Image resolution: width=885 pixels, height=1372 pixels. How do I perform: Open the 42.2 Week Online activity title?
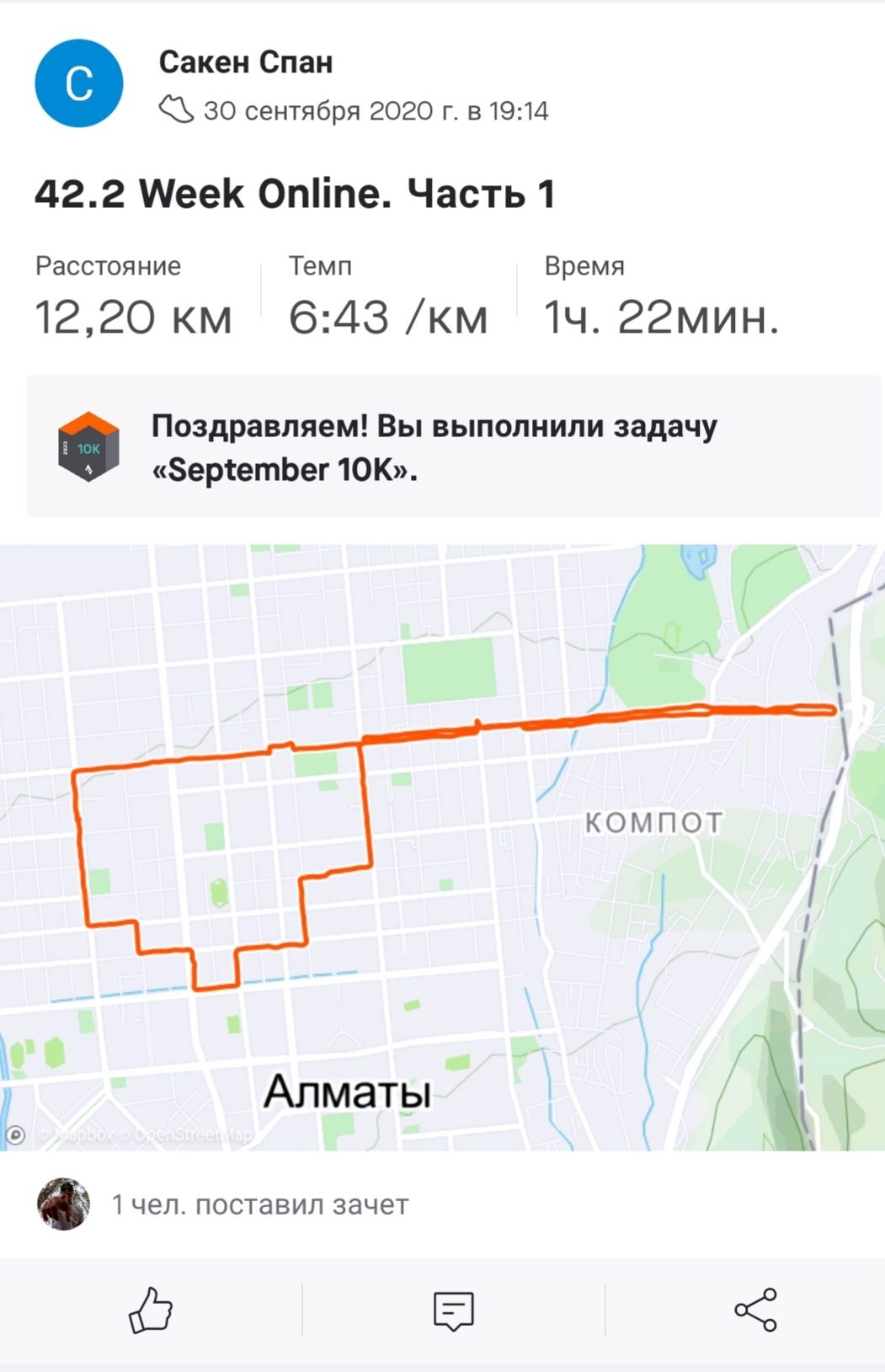[295, 194]
